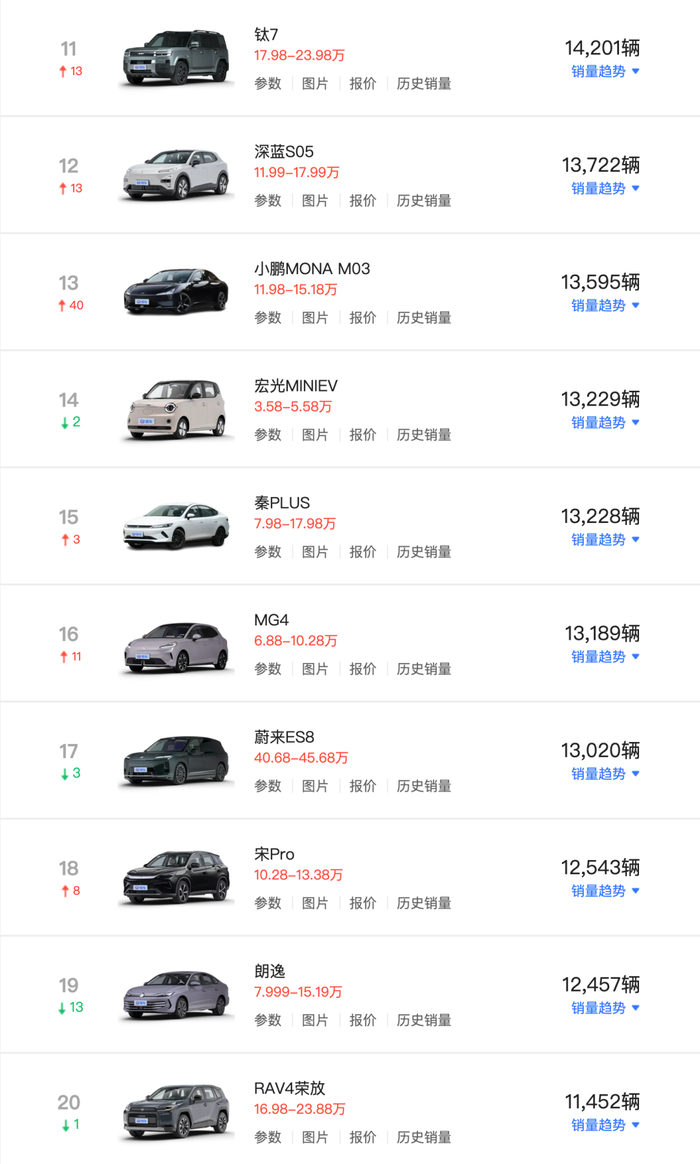Viewport: 700px width, 1164px height.
Task: Expand 销量趋势 for 蔚来ES8
Action: (x=605, y=774)
